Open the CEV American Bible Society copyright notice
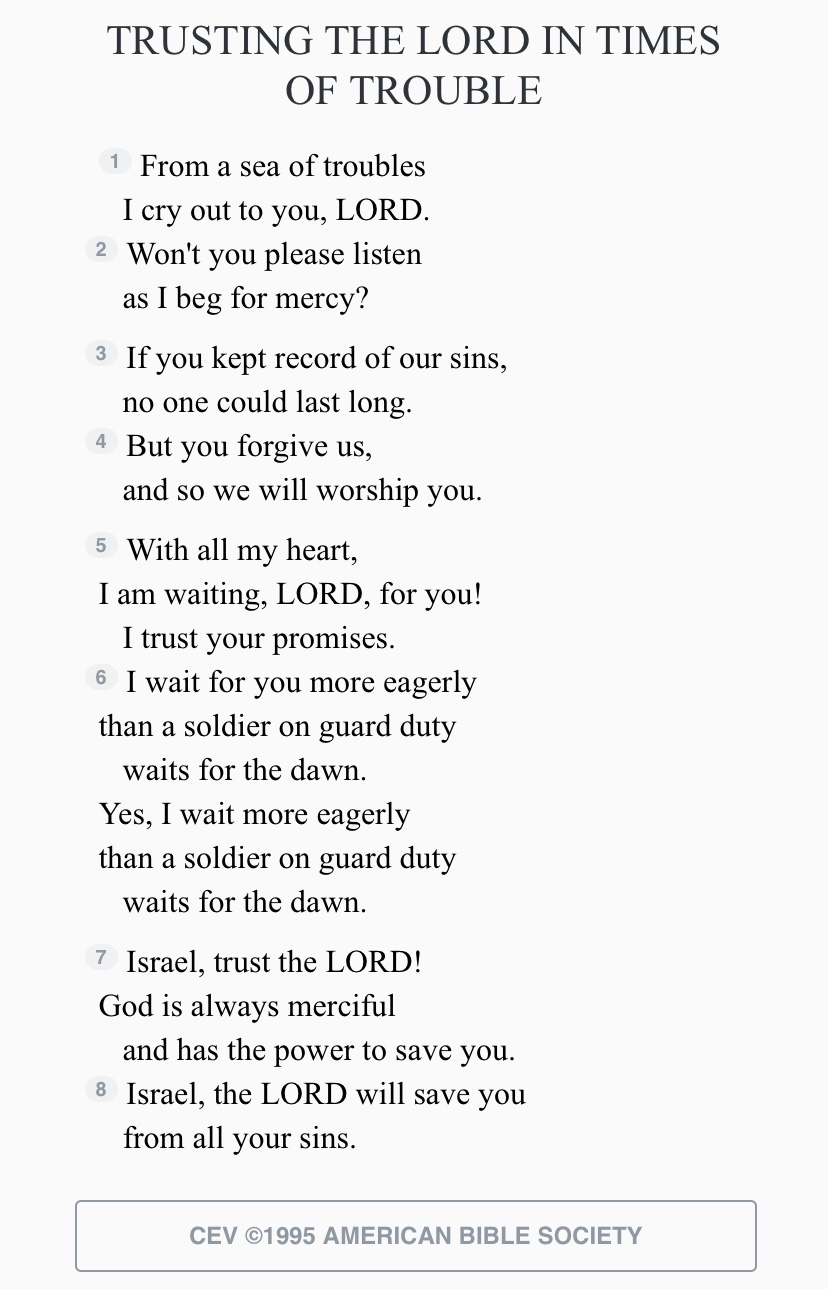Image resolution: width=828 pixels, height=1289 pixels. [415, 1235]
